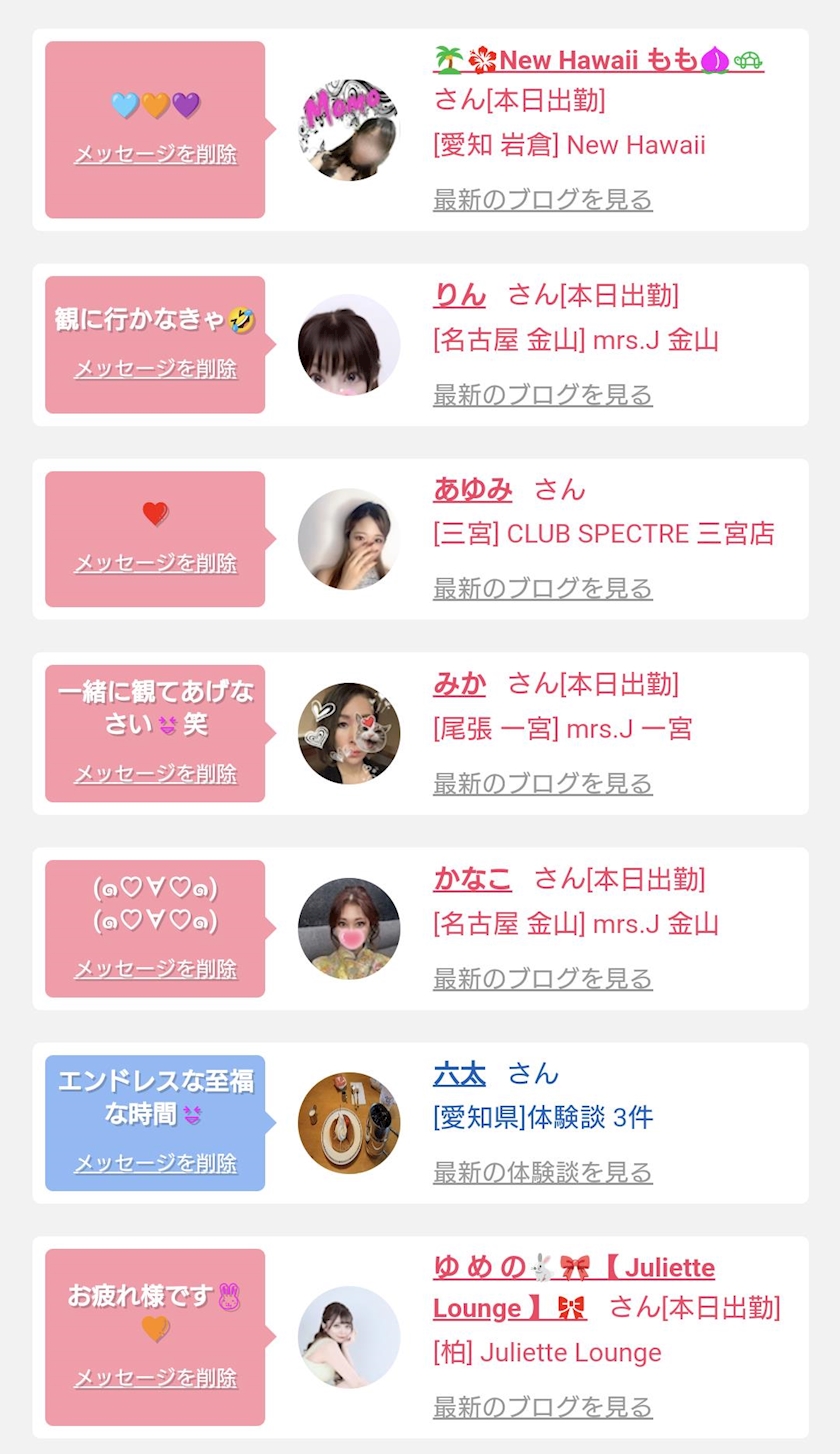Open ゆめの Juliette Lounge profile link

pyautogui.click(x=574, y=1288)
